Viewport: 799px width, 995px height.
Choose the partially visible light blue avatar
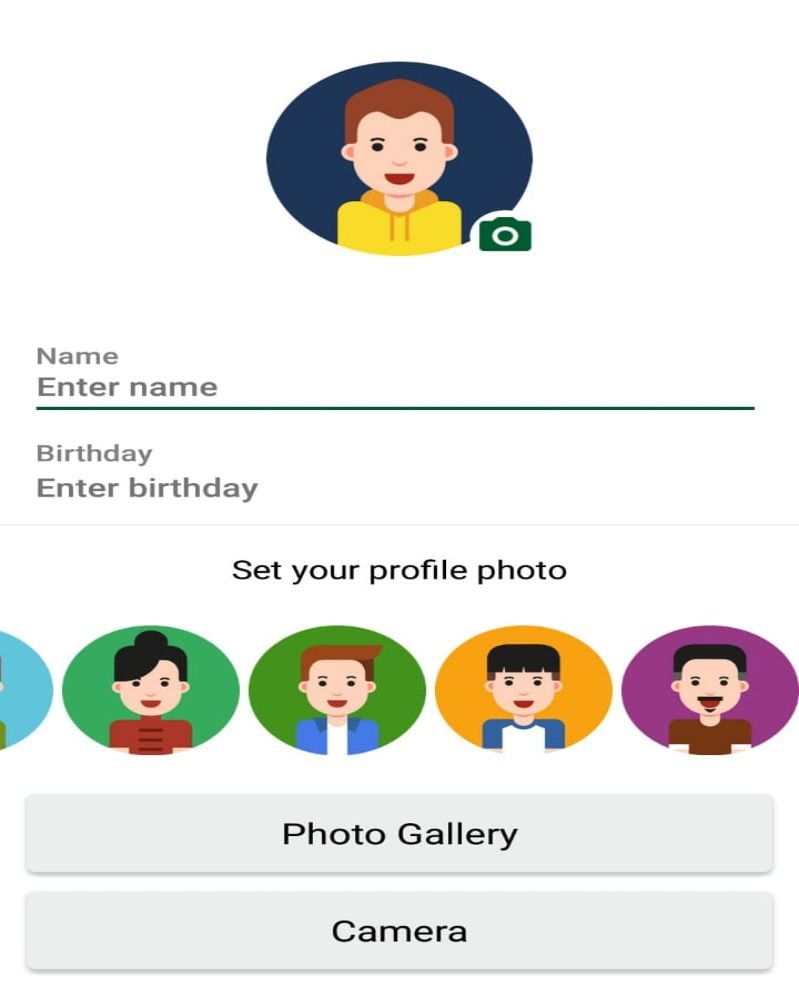pyautogui.click(x=22, y=689)
